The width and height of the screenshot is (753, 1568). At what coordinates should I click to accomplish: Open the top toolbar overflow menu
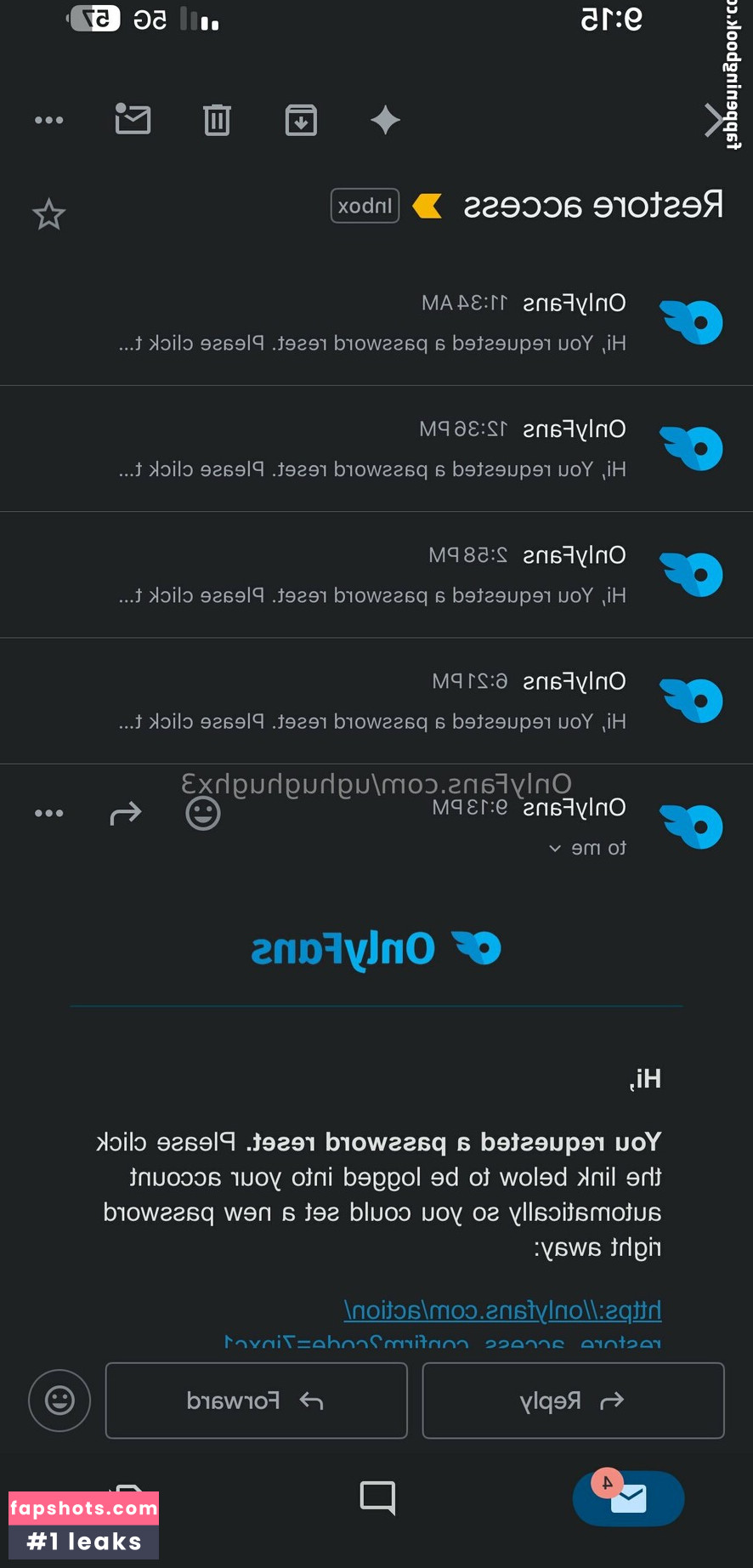tap(48, 120)
